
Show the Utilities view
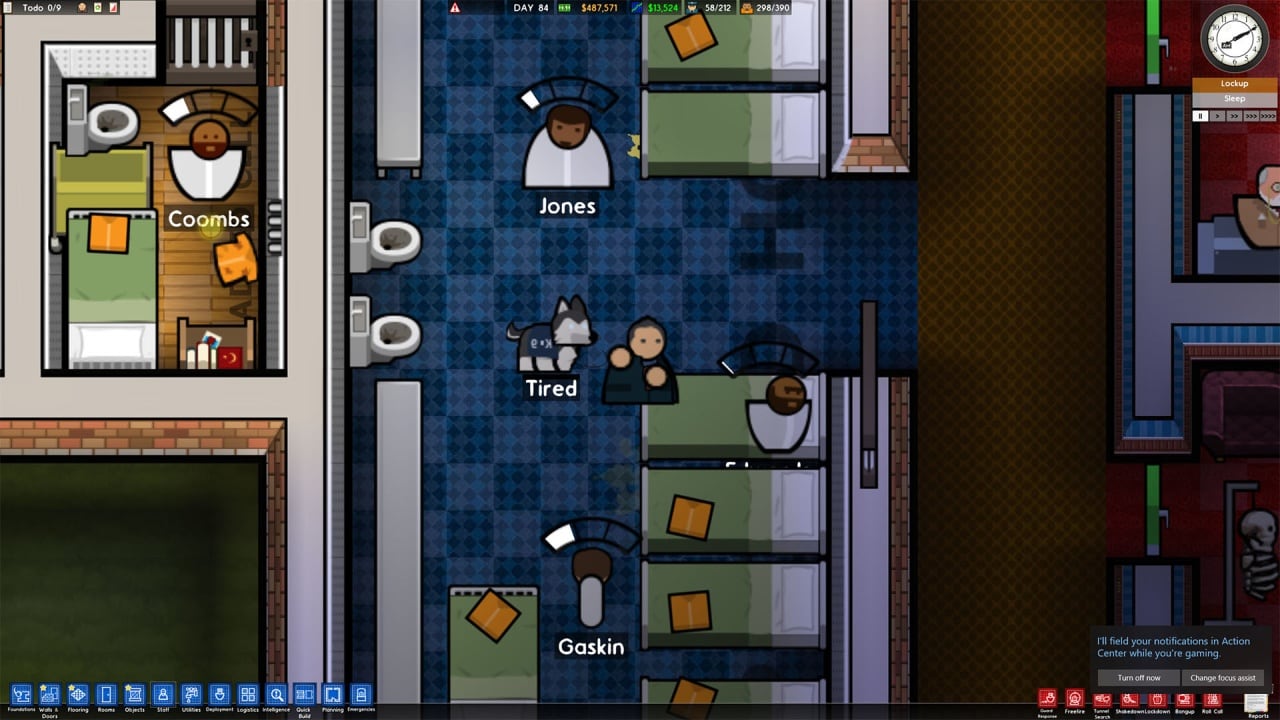[x=191, y=694]
